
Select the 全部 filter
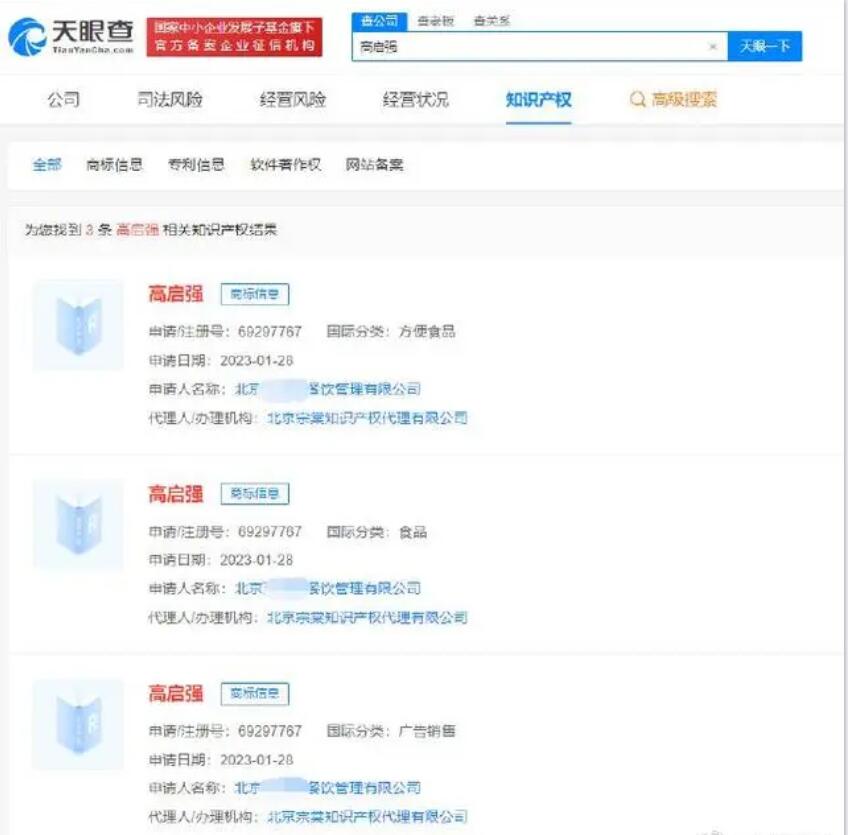(x=47, y=165)
